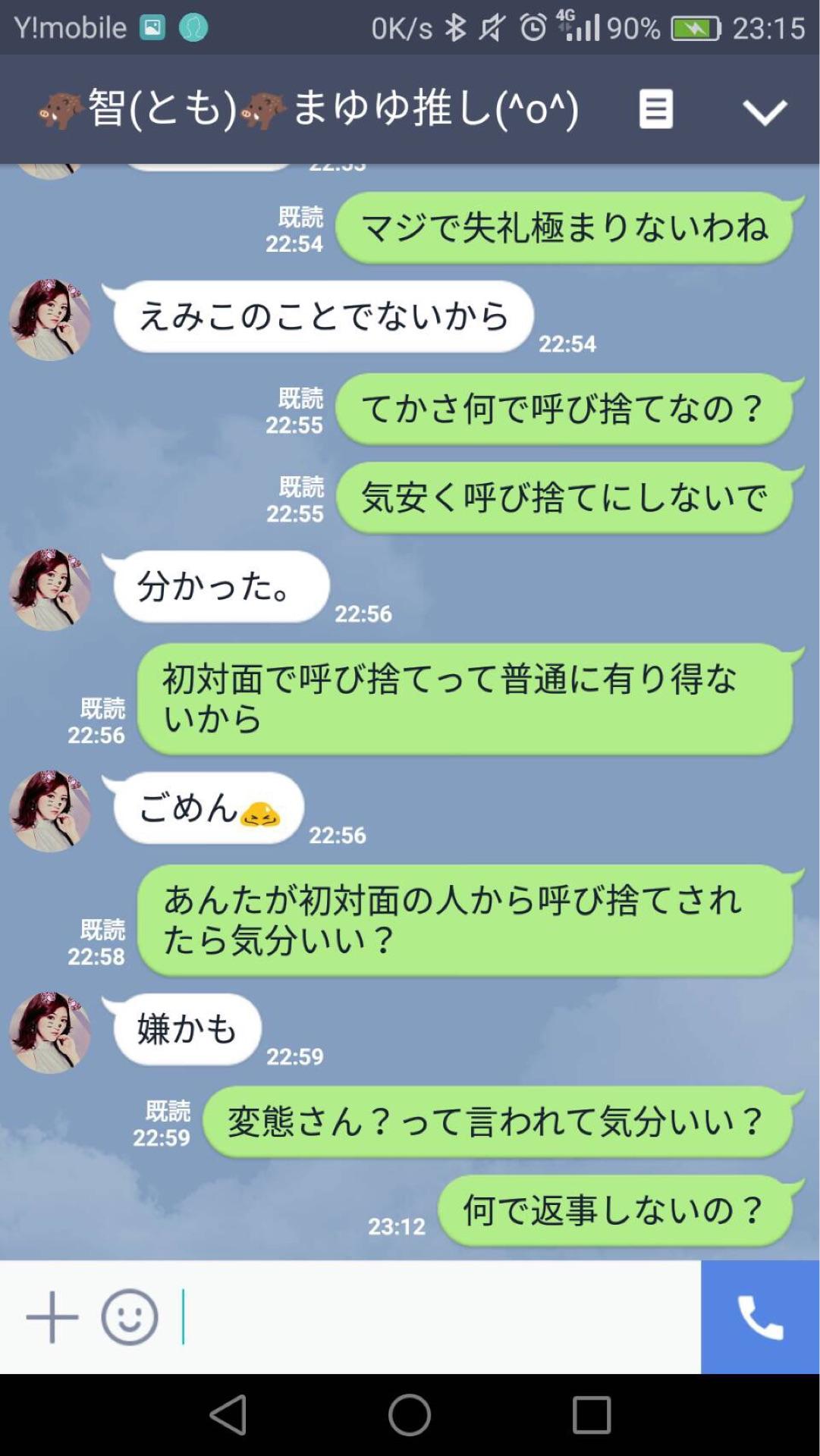This screenshot has width=820, height=1456.
Task: Tap the alarm clock status bar icon
Action: click(531, 25)
